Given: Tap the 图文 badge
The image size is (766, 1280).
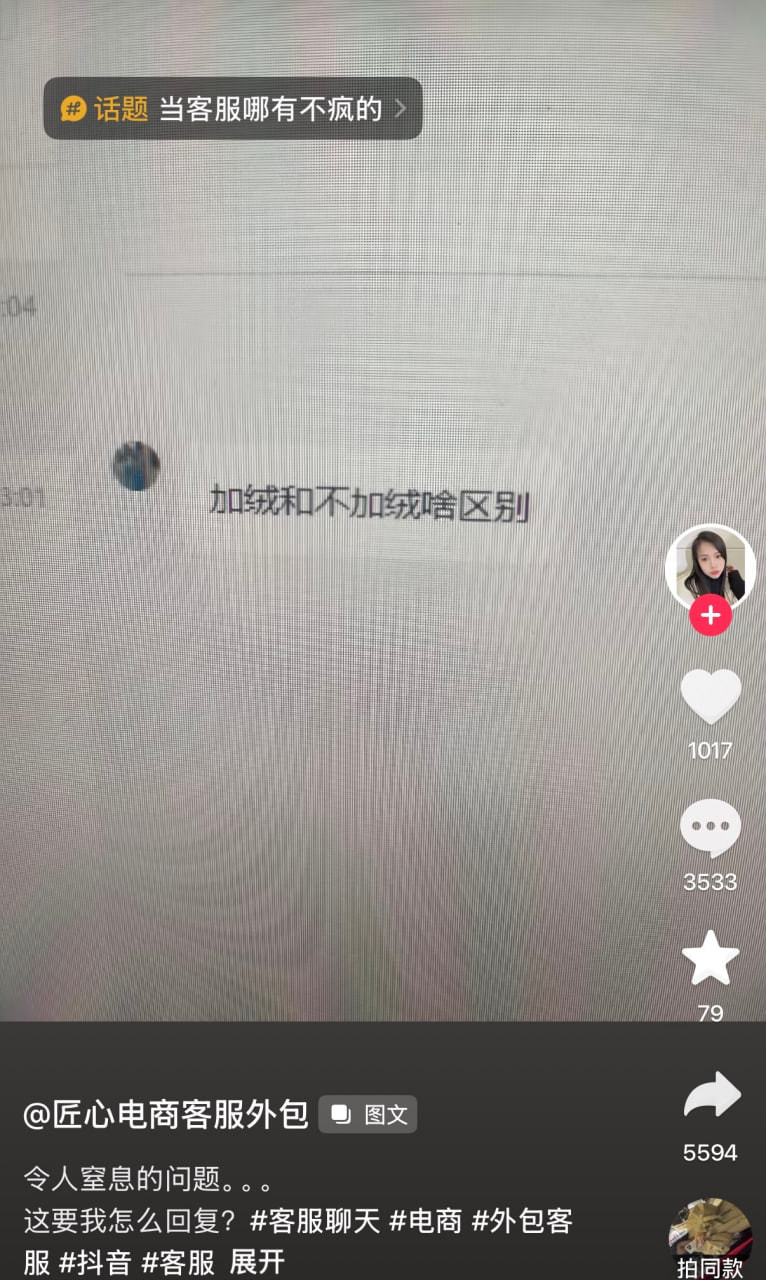Looking at the screenshot, I should tap(368, 1114).
